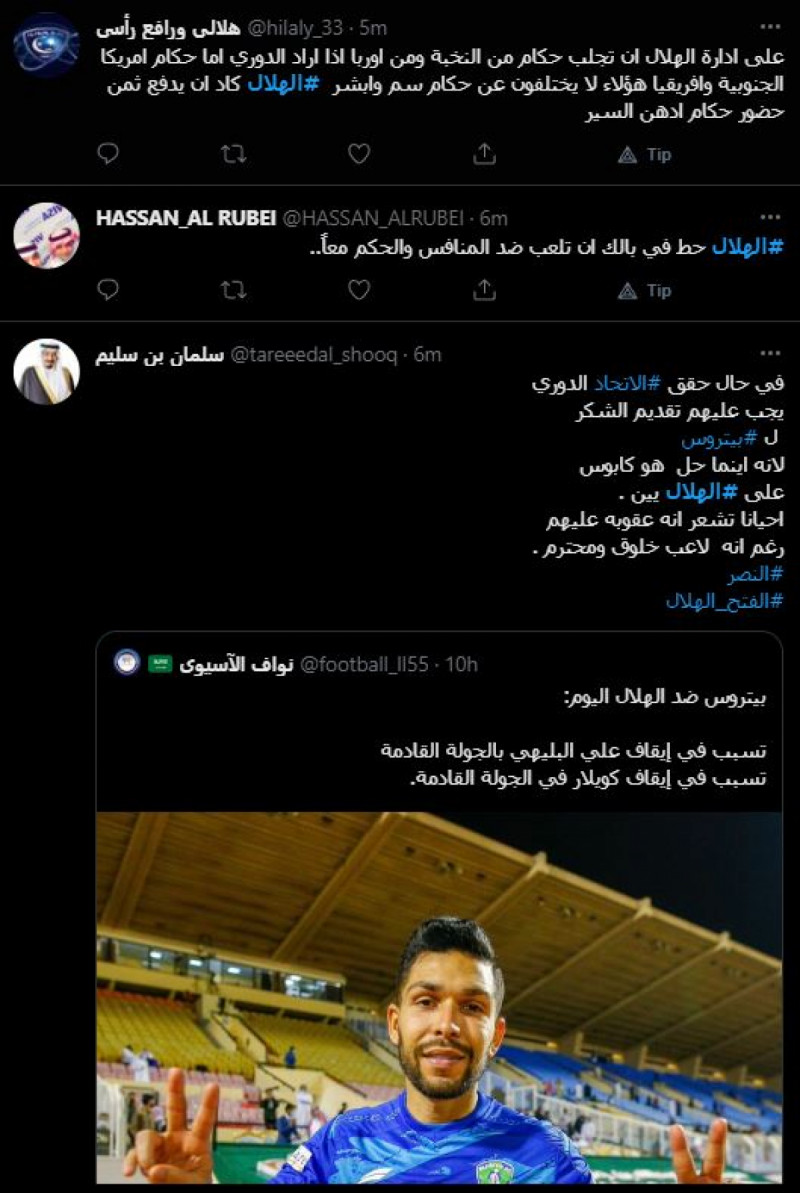This screenshot has width=800, height=1193.
Task: Click the Tip icon on HASSAN_AL_RUBEI's tweet
Action: click(x=638, y=290)
